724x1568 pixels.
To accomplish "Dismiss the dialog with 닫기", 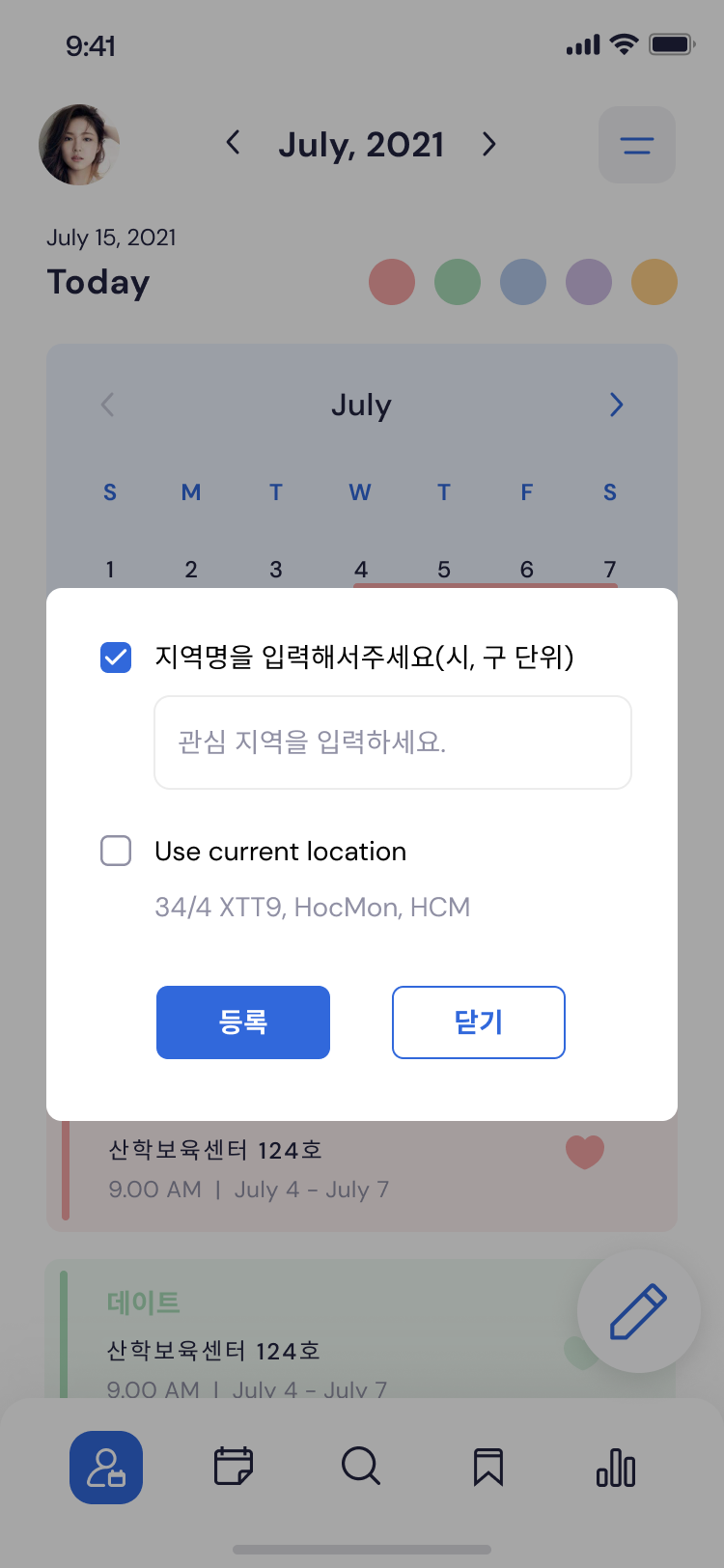I will pyautogui.click(x=479, y=1022).
